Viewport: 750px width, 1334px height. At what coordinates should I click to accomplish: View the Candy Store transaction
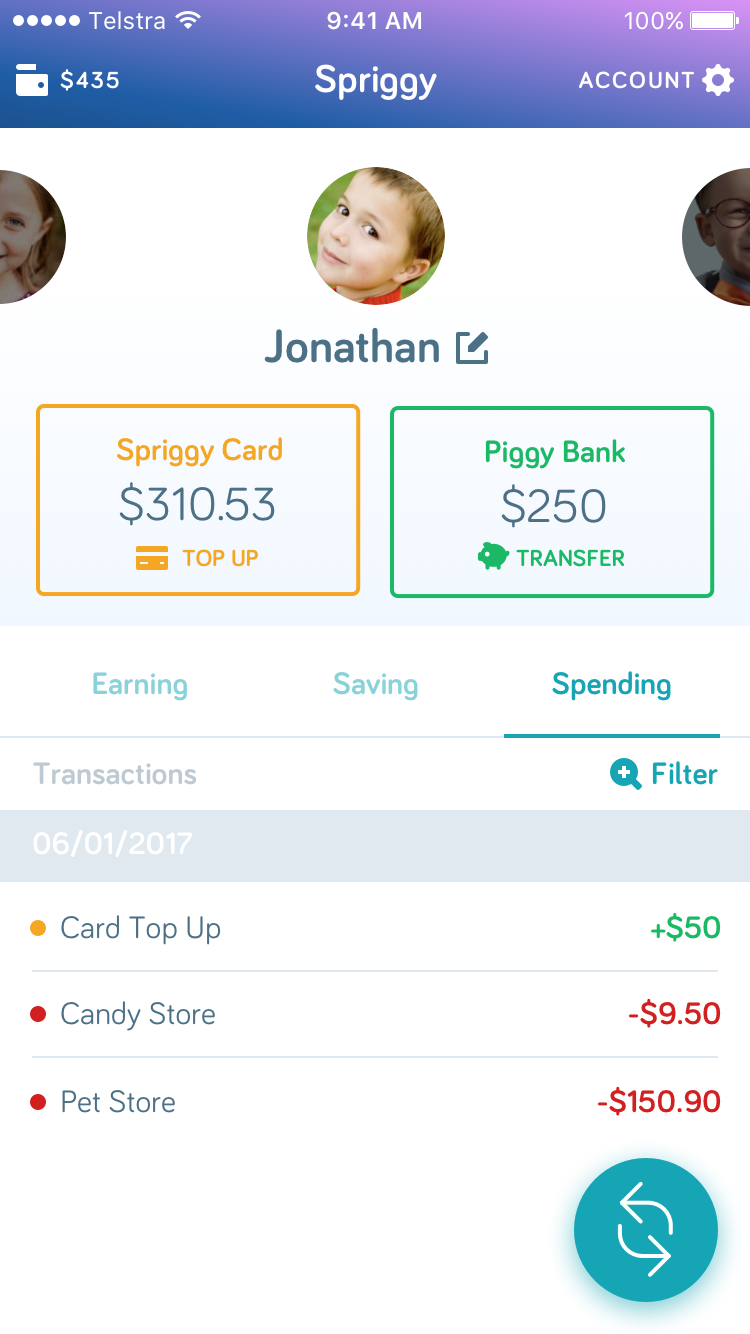(375, 1014)
